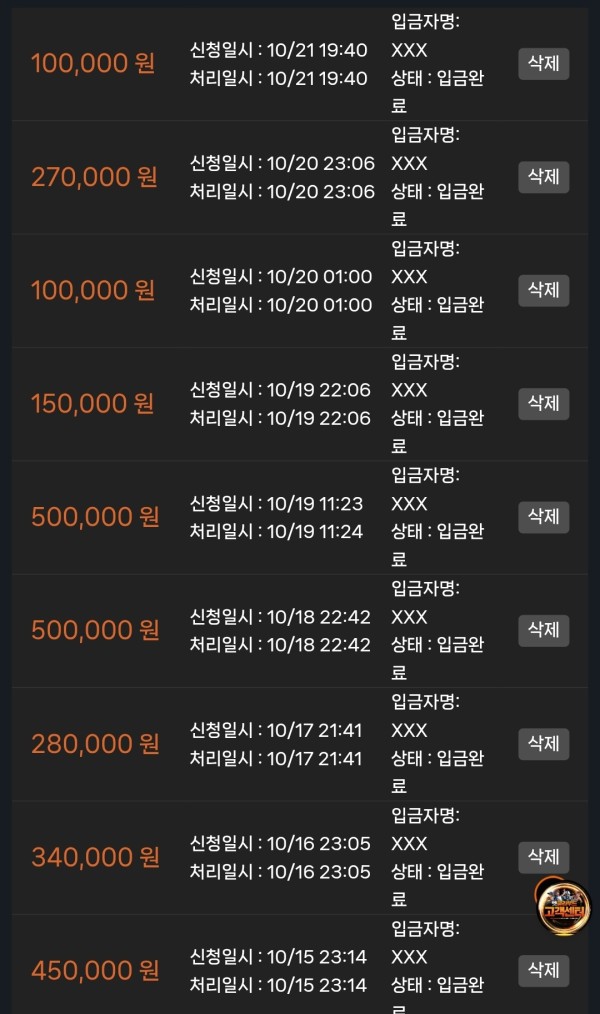Delete the 10/21 19:40 100,000원 deposit record
The image size is (600, 1014).
543,64
